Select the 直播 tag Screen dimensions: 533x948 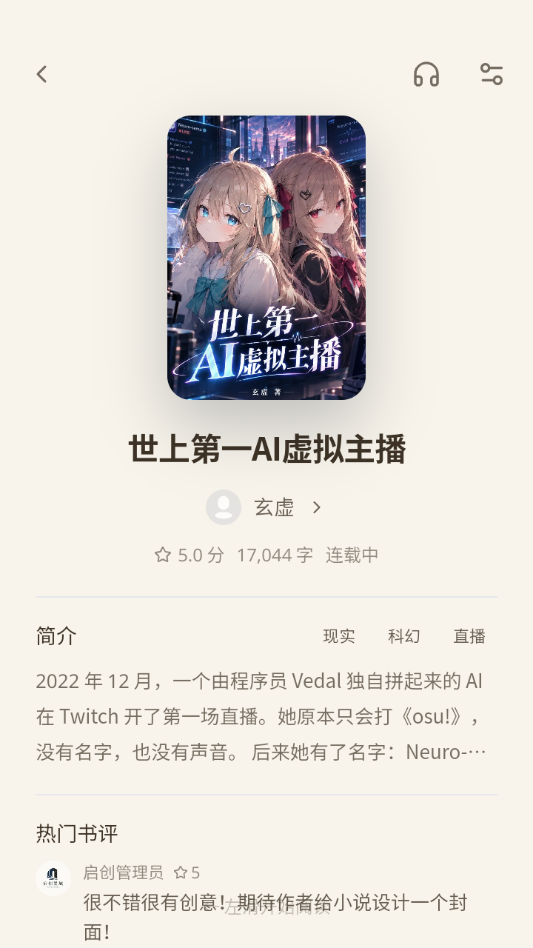tap(470, 636)
